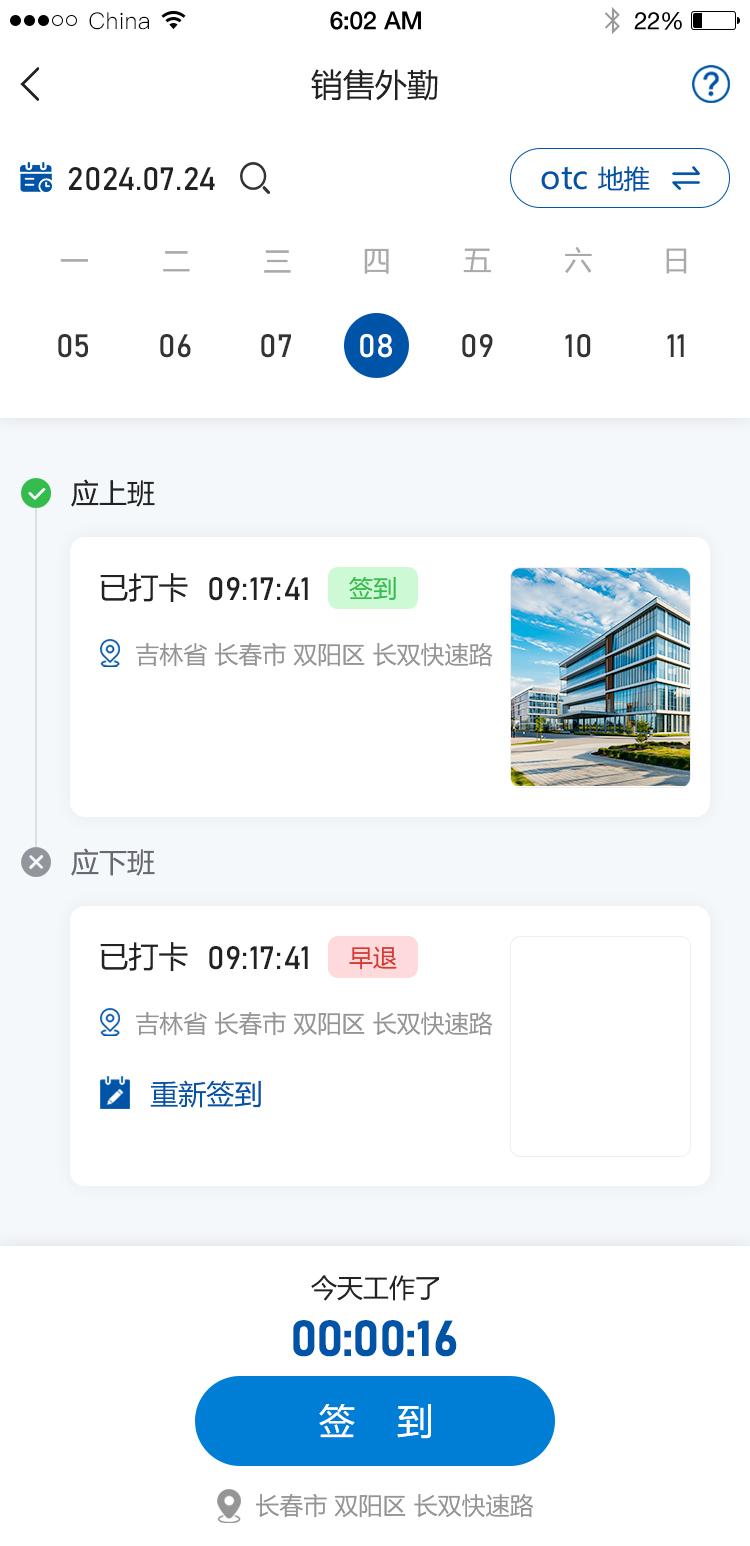Image resolution: width=750 pixels, height=1546 pixels.
Task: Click the gray X circle beside 应下班
Action: 35,862
